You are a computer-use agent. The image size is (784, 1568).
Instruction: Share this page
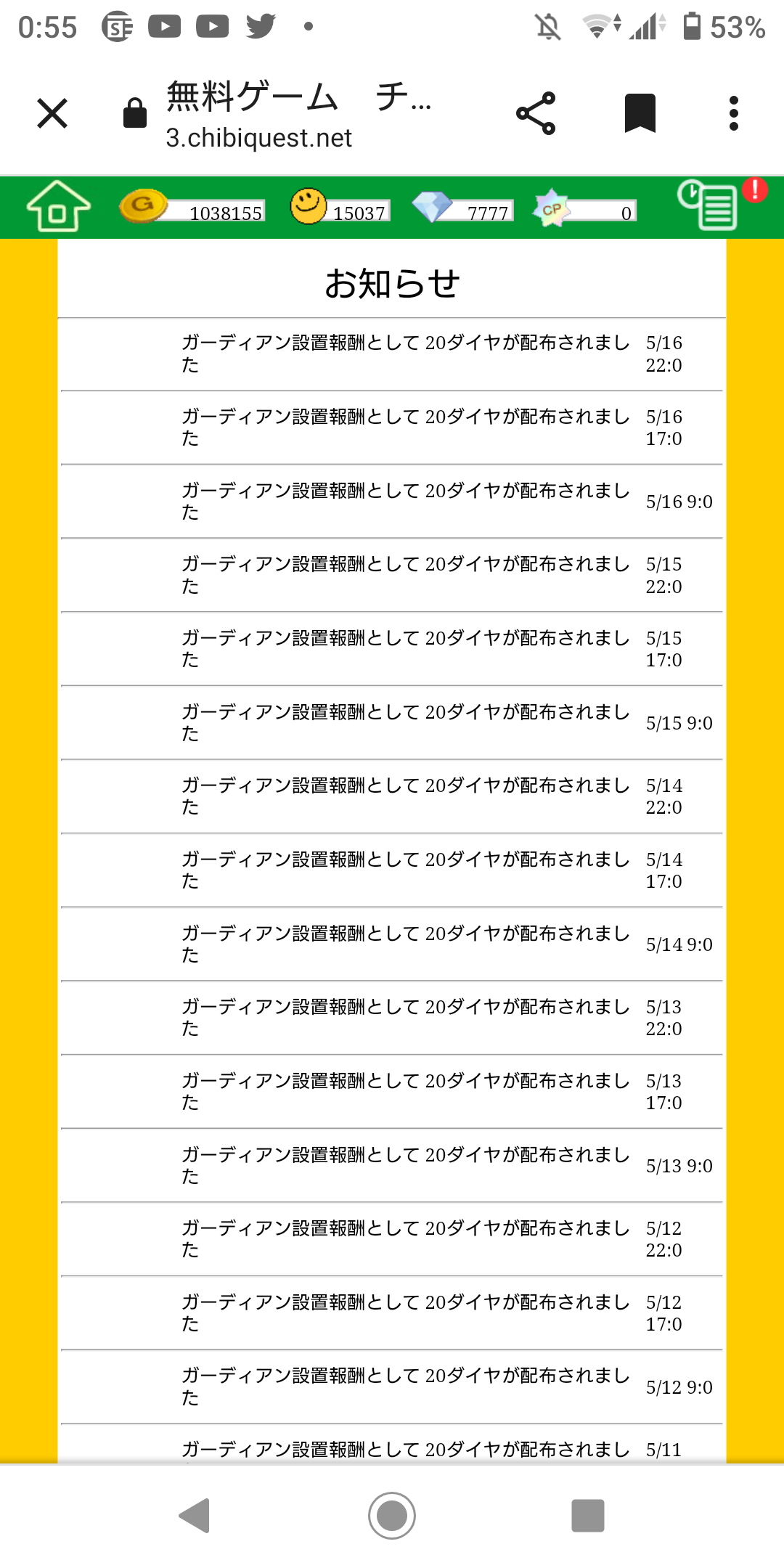click(536, 113)
